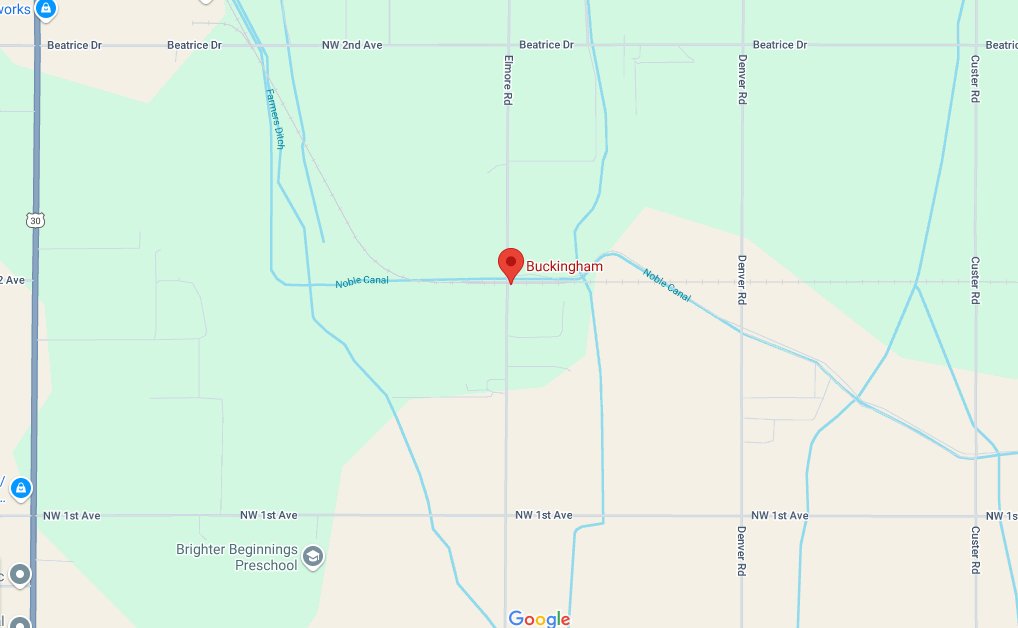Image resolution: width=1018 pixels, height=628 pixels.
Task: Tap the red Buckingham location pin
Action: 511,264
